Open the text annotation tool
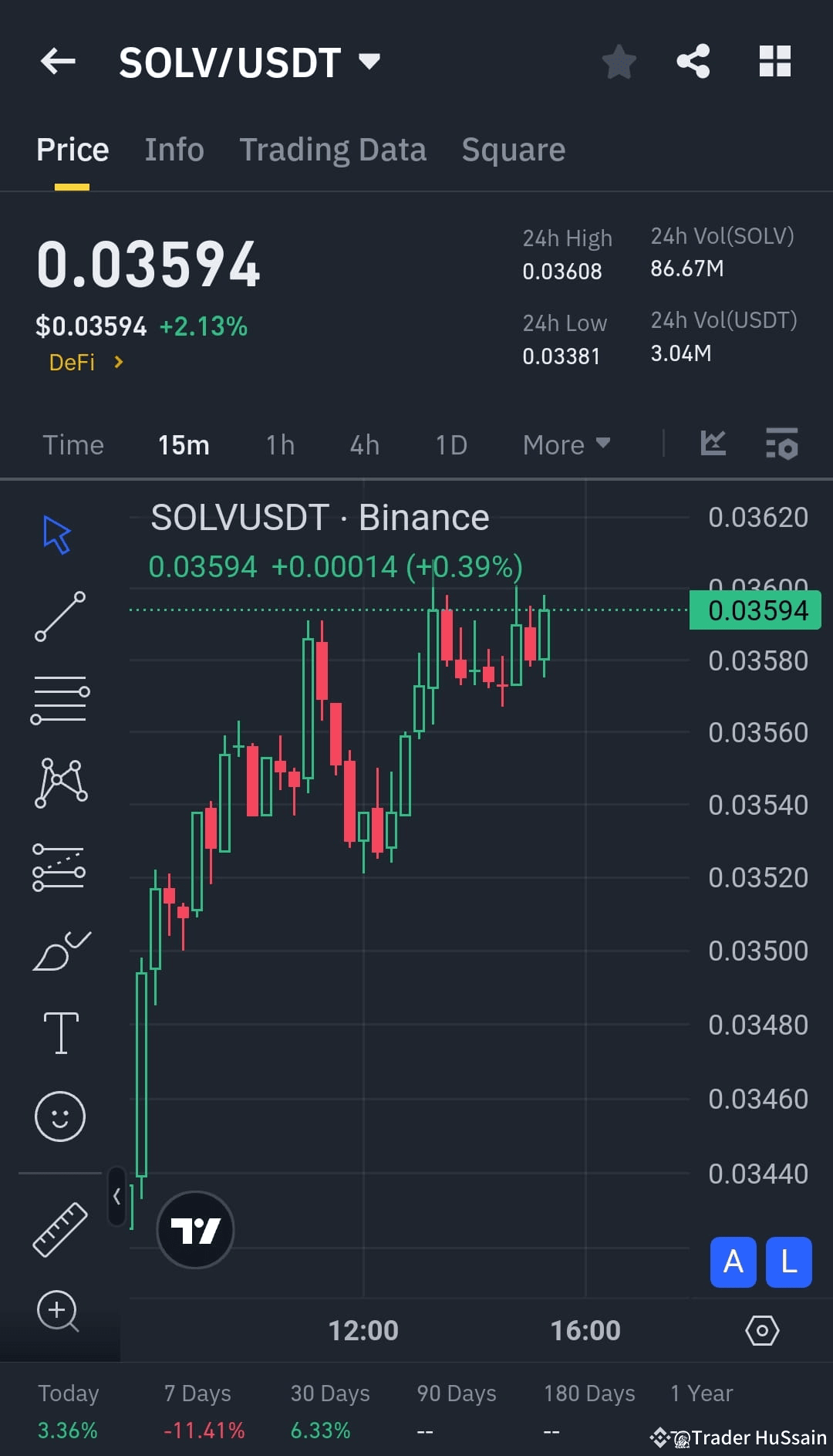Image resolution: width=833 pixels, height=1456 pixels. click(61, 1032)
